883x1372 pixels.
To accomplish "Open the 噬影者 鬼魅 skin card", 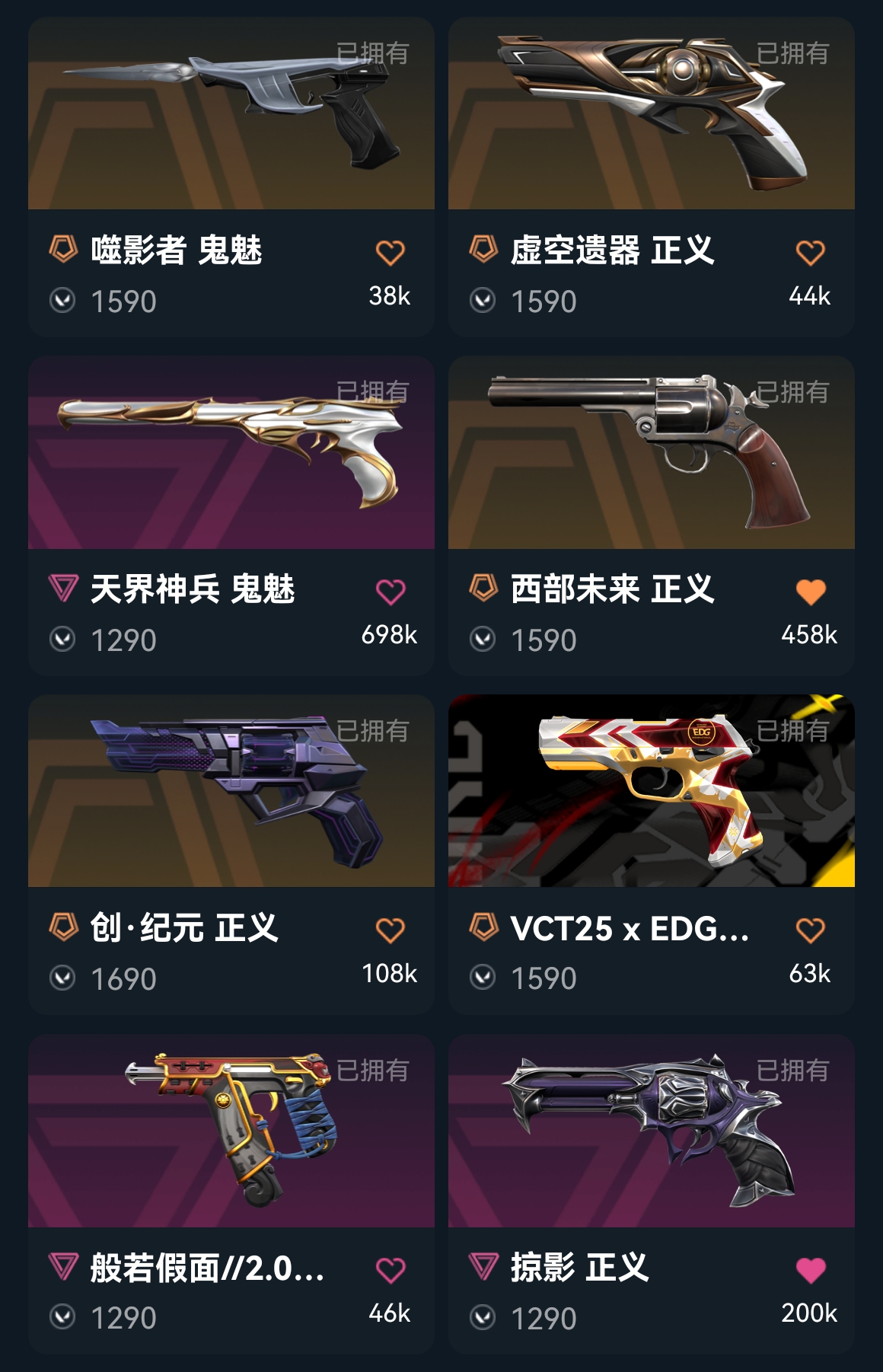I will click(x=231, y=114).
